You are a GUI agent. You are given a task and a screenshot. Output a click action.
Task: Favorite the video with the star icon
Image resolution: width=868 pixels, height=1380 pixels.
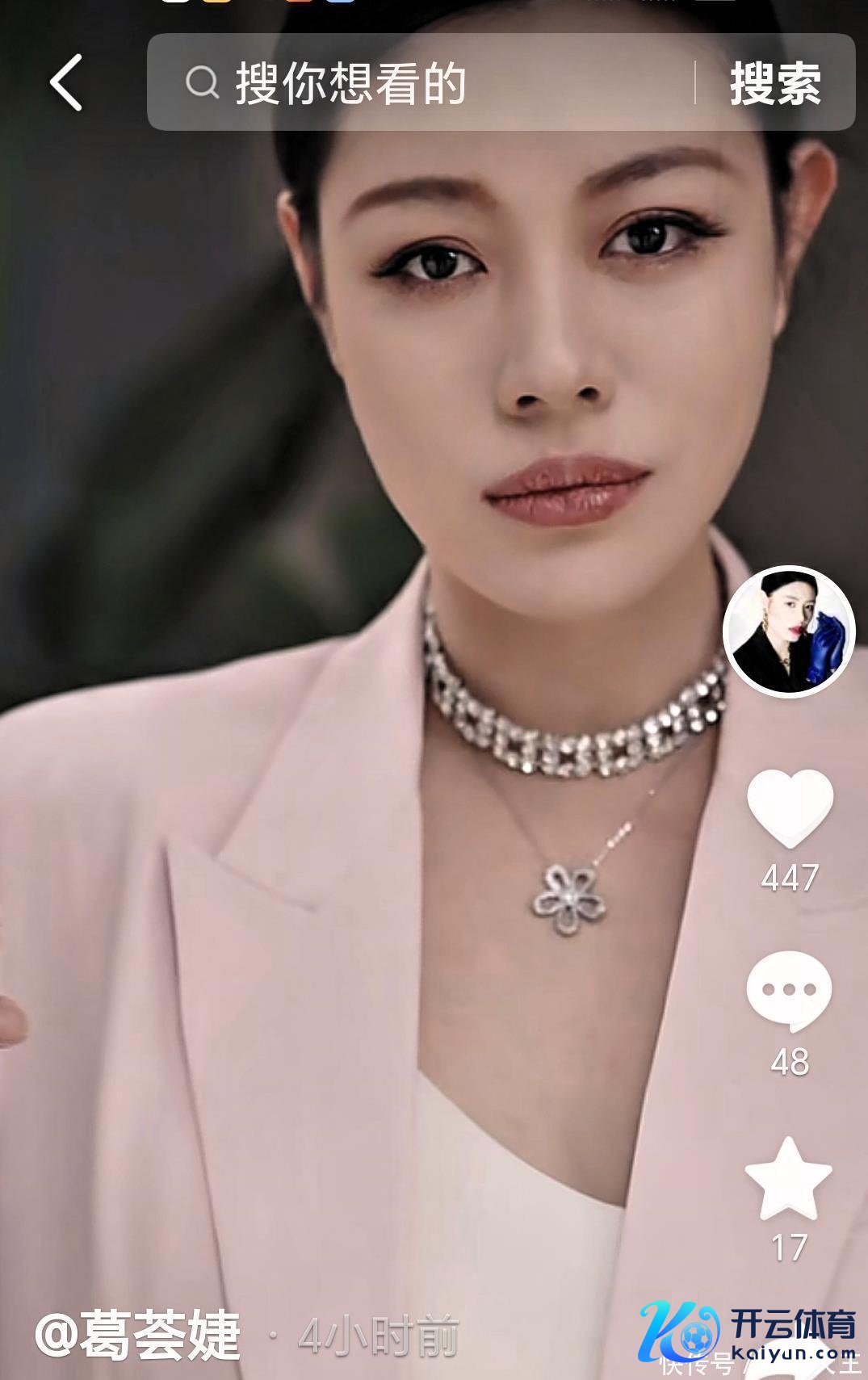(788, 1180)
